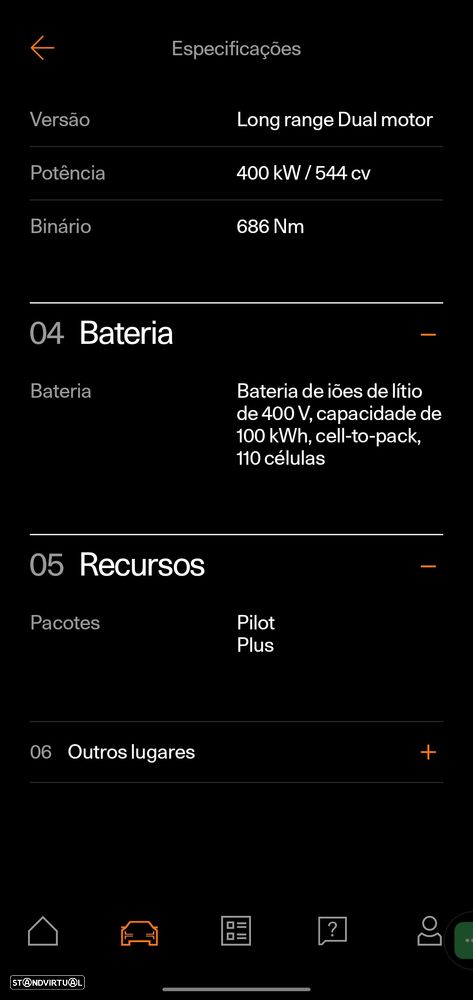Viewport: 473px width, 1000px height.
Task: Collapse the Bateria section
Action: (x=428, y=334)
